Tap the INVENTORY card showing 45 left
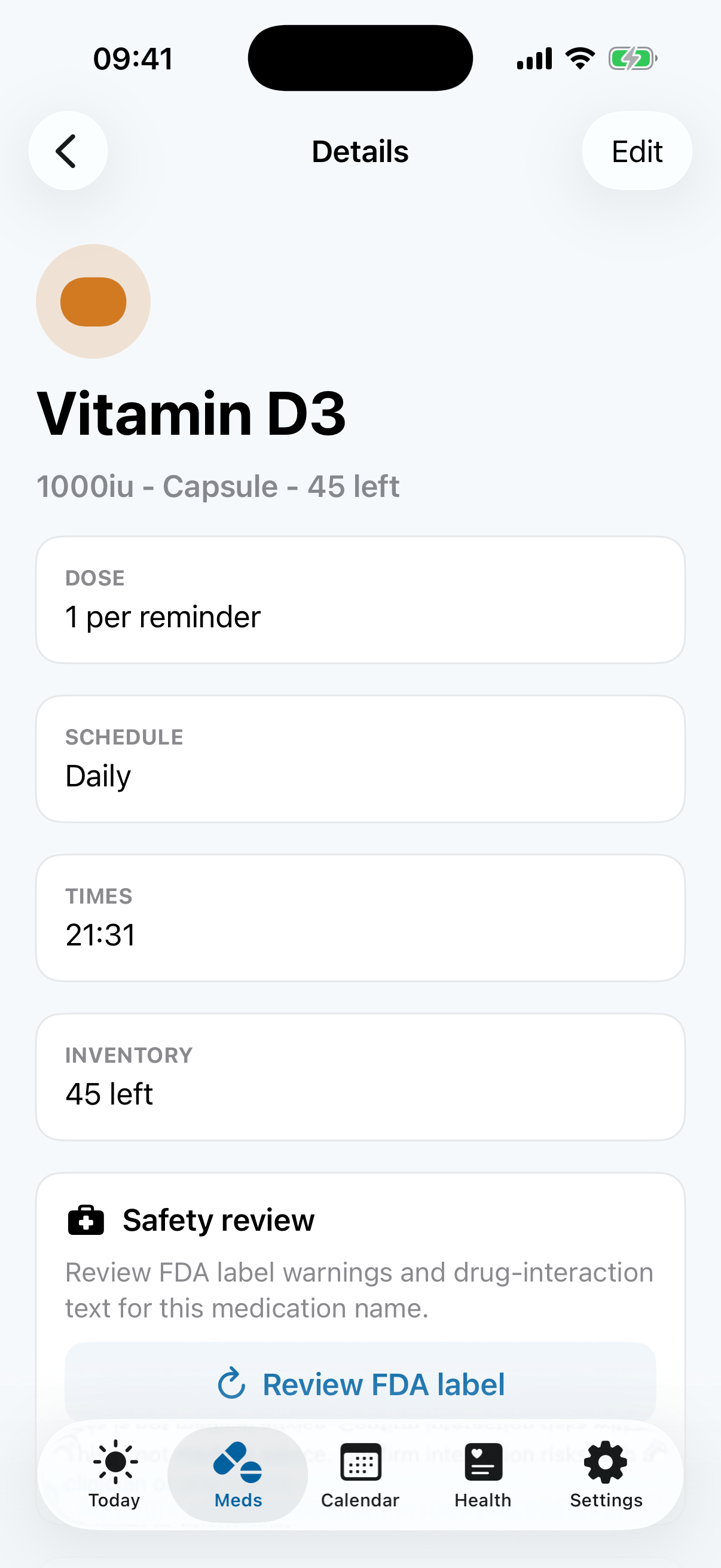The height and width of the screenshot is (1568, 721). point(360,1078)
